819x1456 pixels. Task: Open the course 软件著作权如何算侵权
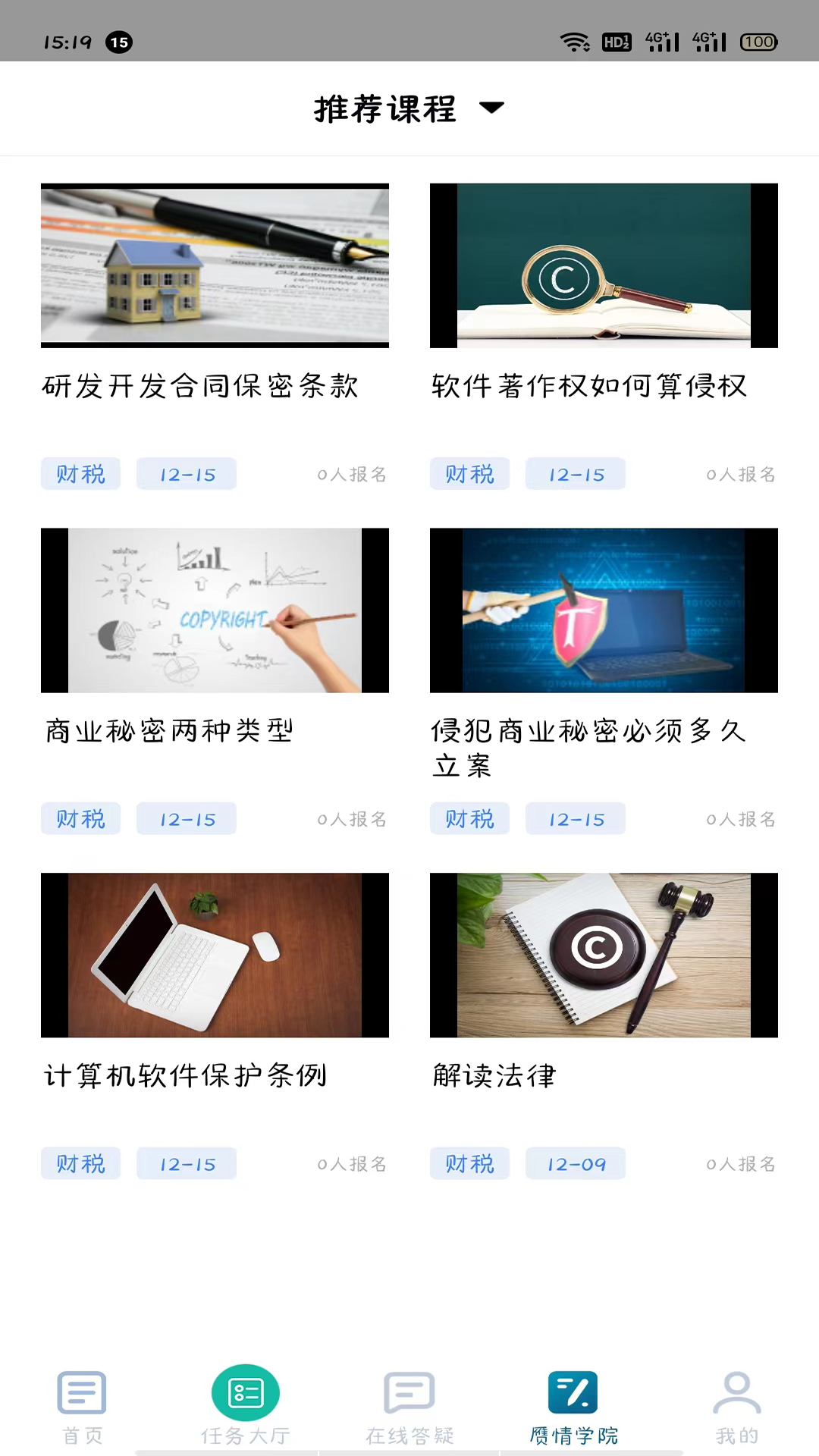click(x=604, y=265)
